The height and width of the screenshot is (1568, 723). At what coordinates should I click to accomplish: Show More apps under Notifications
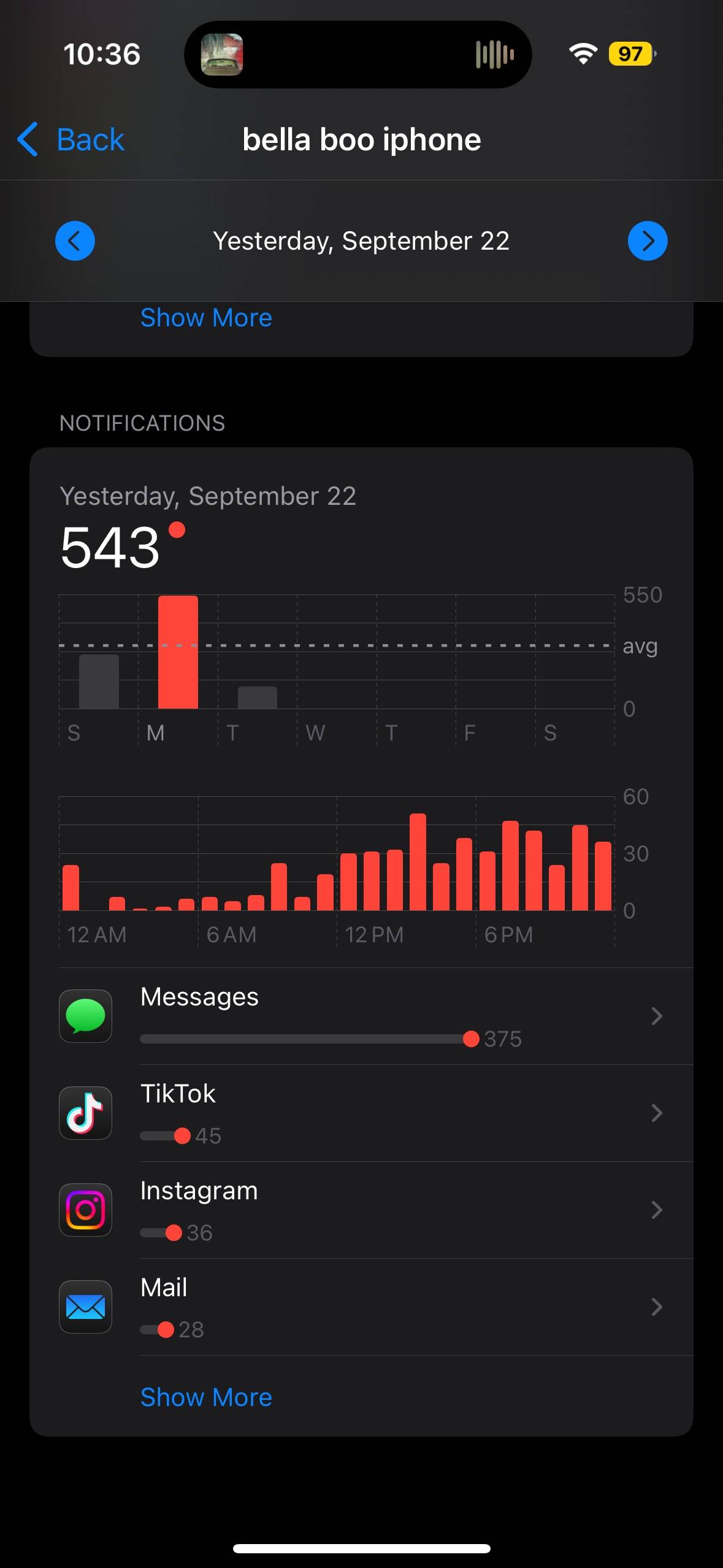[x=206, y=1397]
